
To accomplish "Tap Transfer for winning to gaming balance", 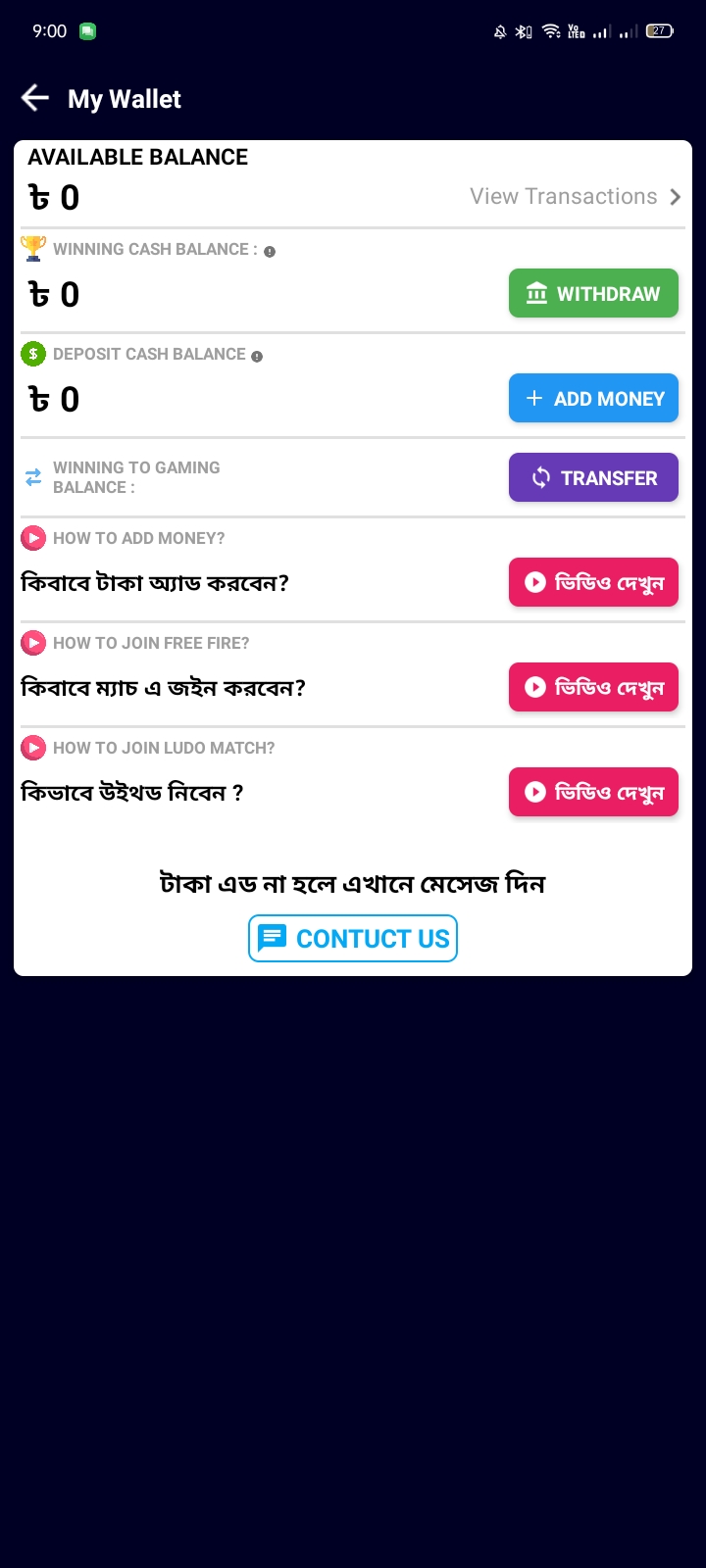I will (x=593, y=477).
